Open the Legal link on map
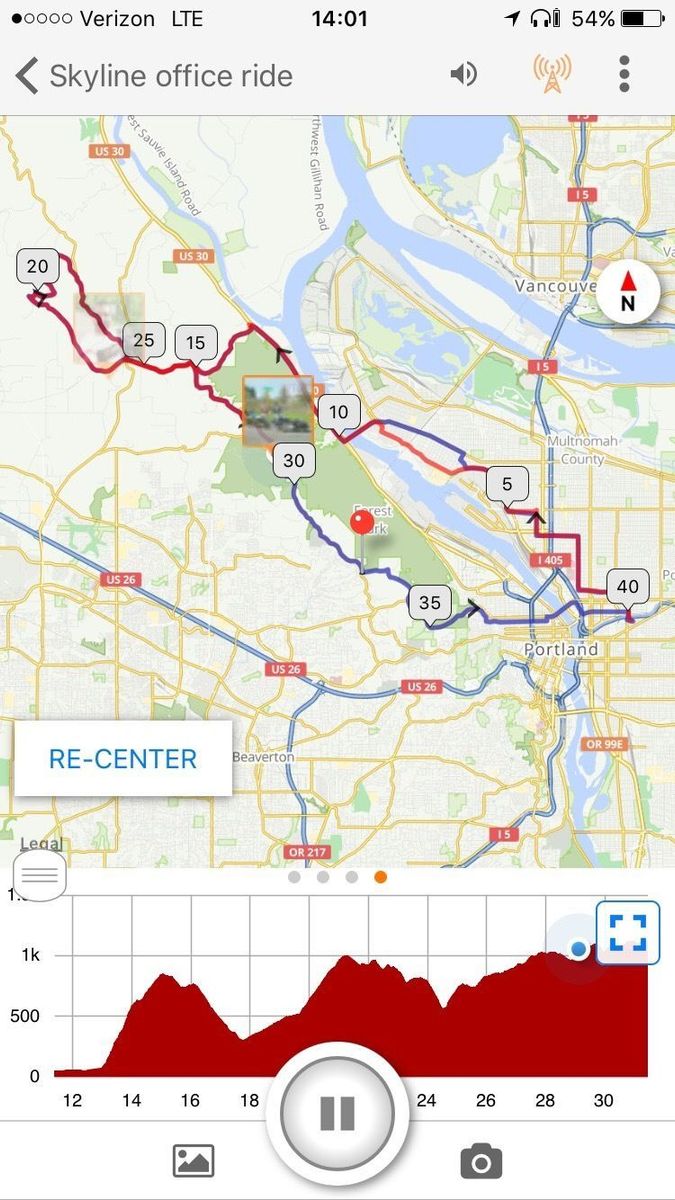 click(x=41, y=845)
